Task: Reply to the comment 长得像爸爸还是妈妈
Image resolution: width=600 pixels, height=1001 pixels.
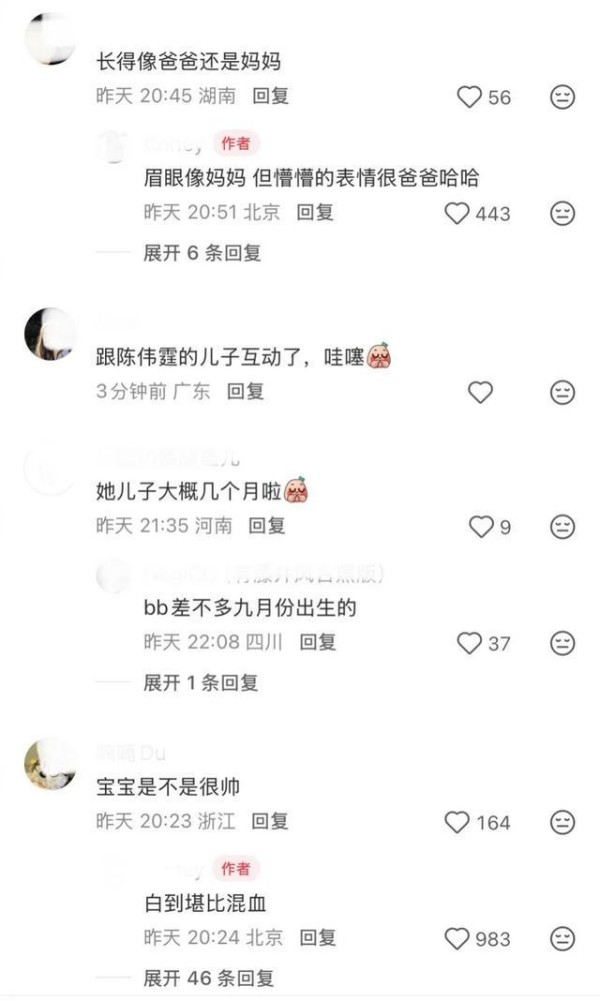Action: 271,97
